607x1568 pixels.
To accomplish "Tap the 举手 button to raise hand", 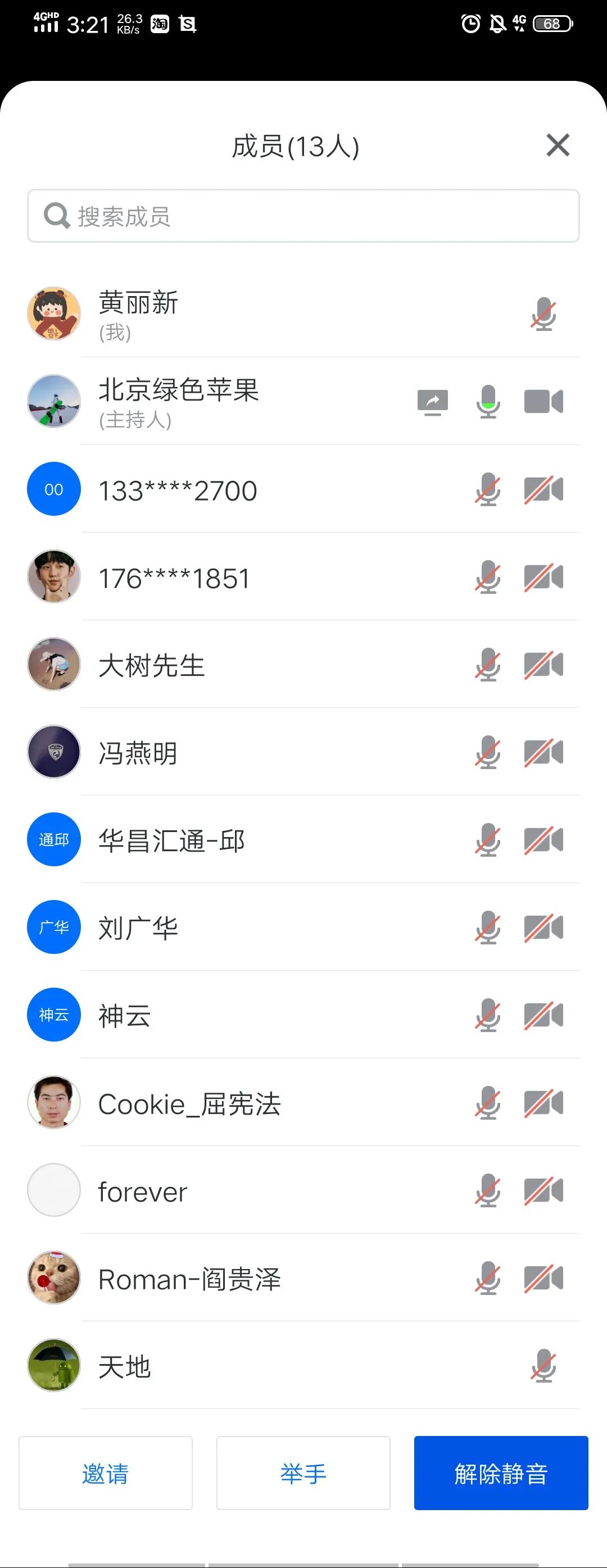I will pyautogui.click(x=303, y=1473).
